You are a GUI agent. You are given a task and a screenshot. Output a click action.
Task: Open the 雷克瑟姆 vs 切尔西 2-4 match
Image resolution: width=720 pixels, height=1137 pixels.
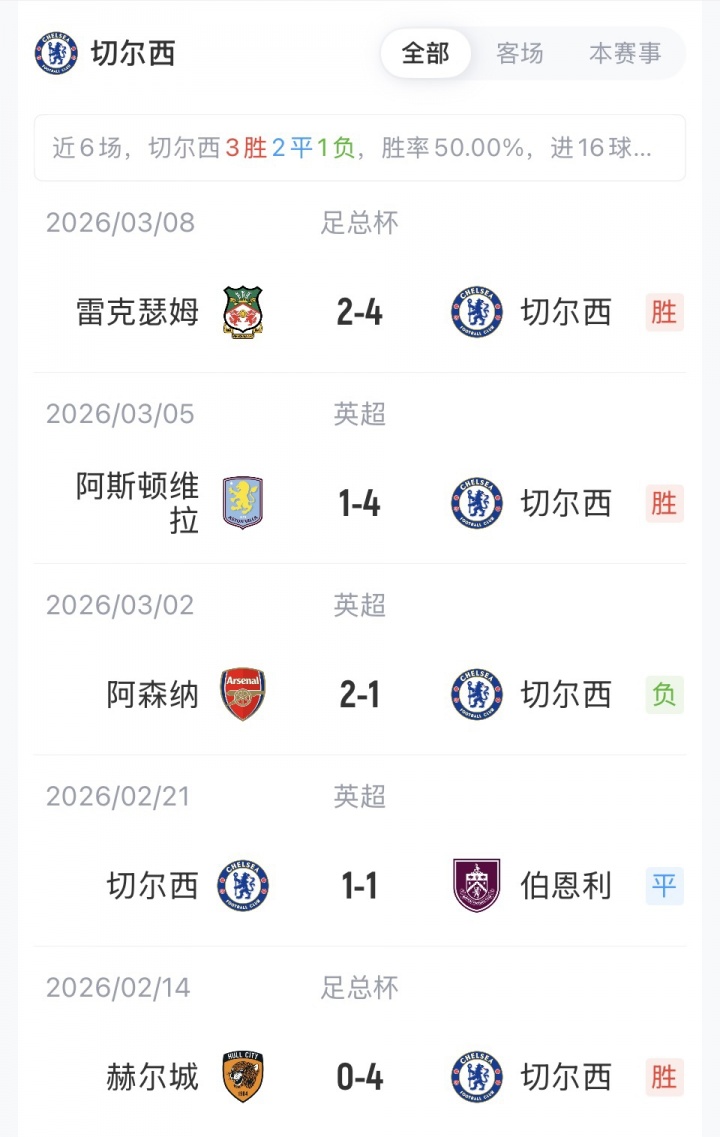click(359, 313)
